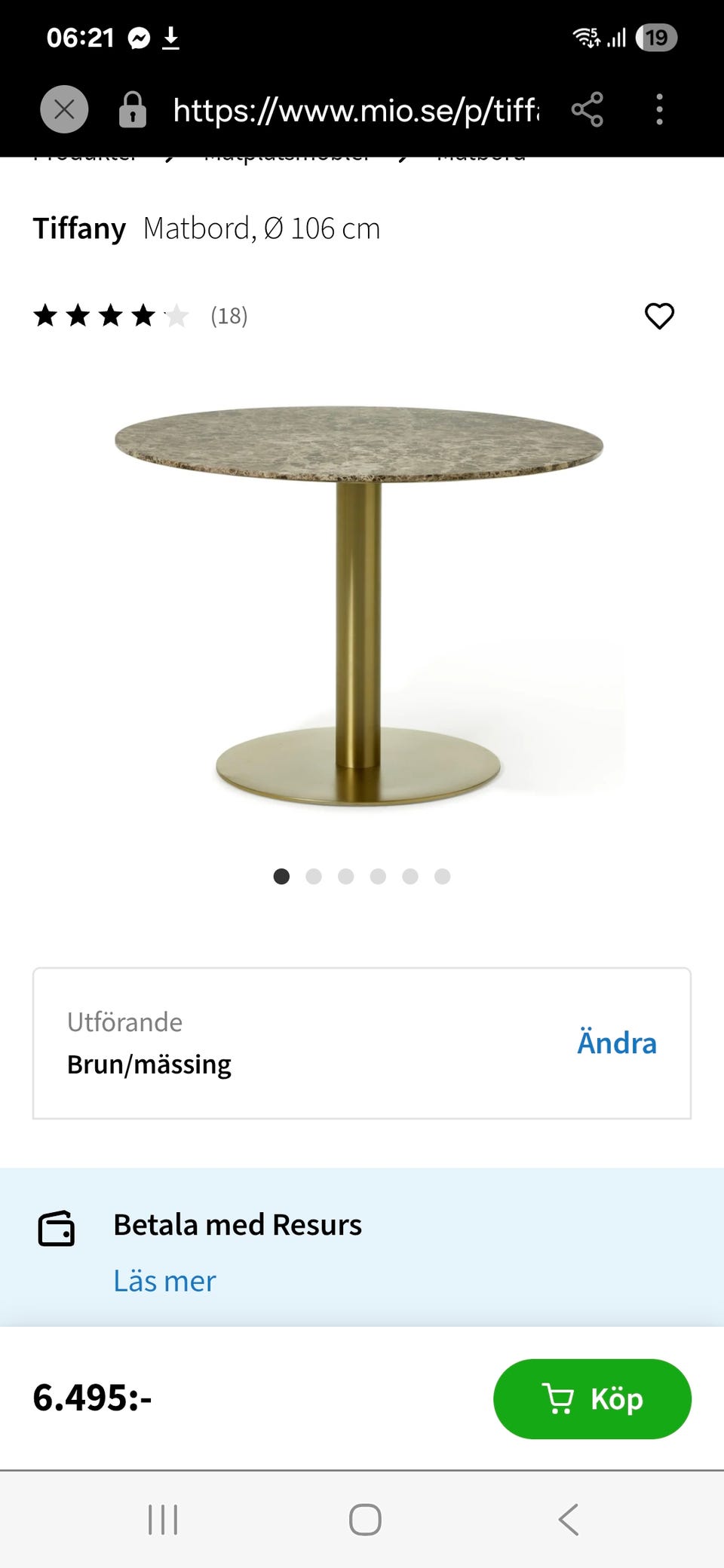Screen dimensions: 724x1568
Task: Open the customer reviews via (18) link
Action: (229, 316)
